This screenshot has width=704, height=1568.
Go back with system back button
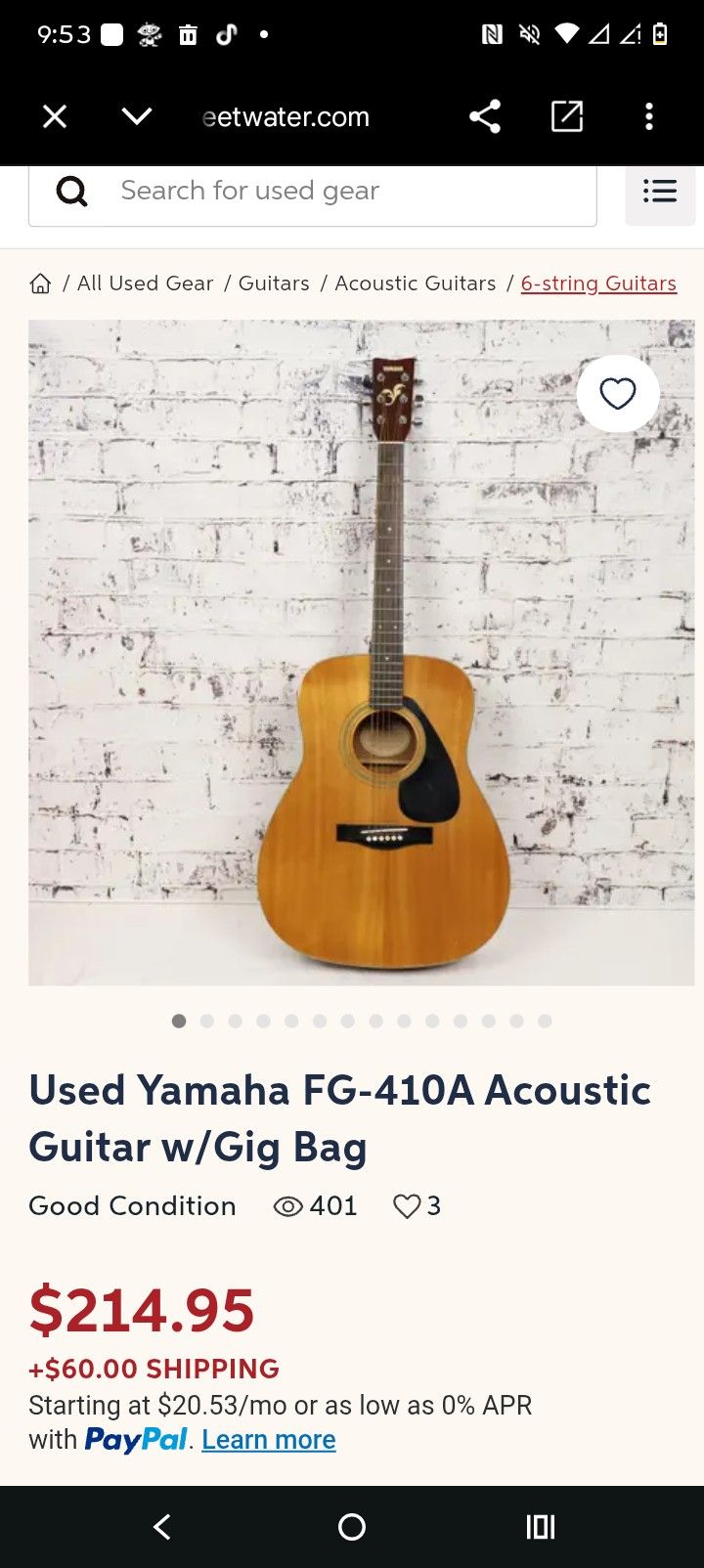click(x=162, y=1527)
